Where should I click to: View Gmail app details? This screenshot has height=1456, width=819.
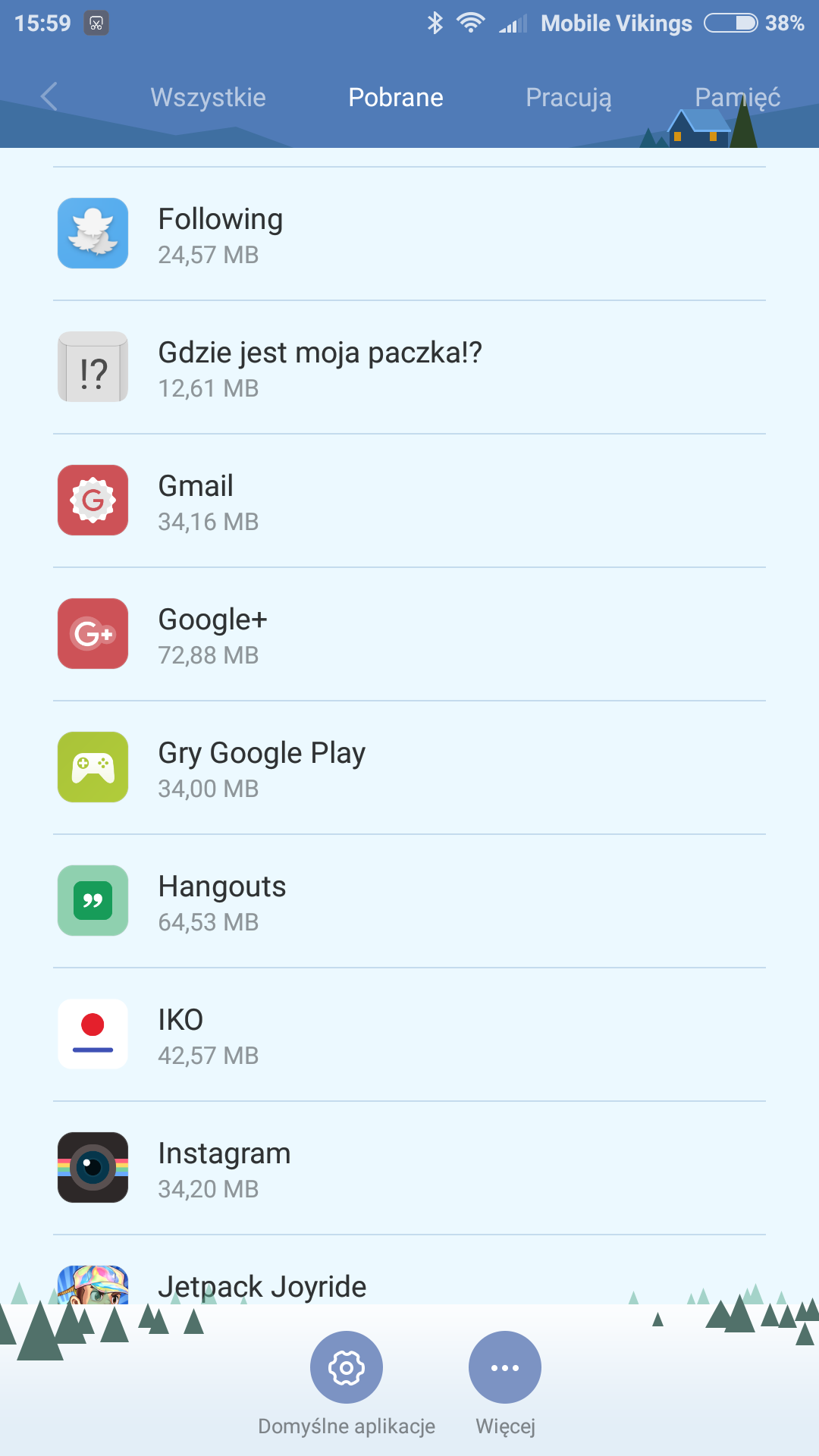pos(409,500)
